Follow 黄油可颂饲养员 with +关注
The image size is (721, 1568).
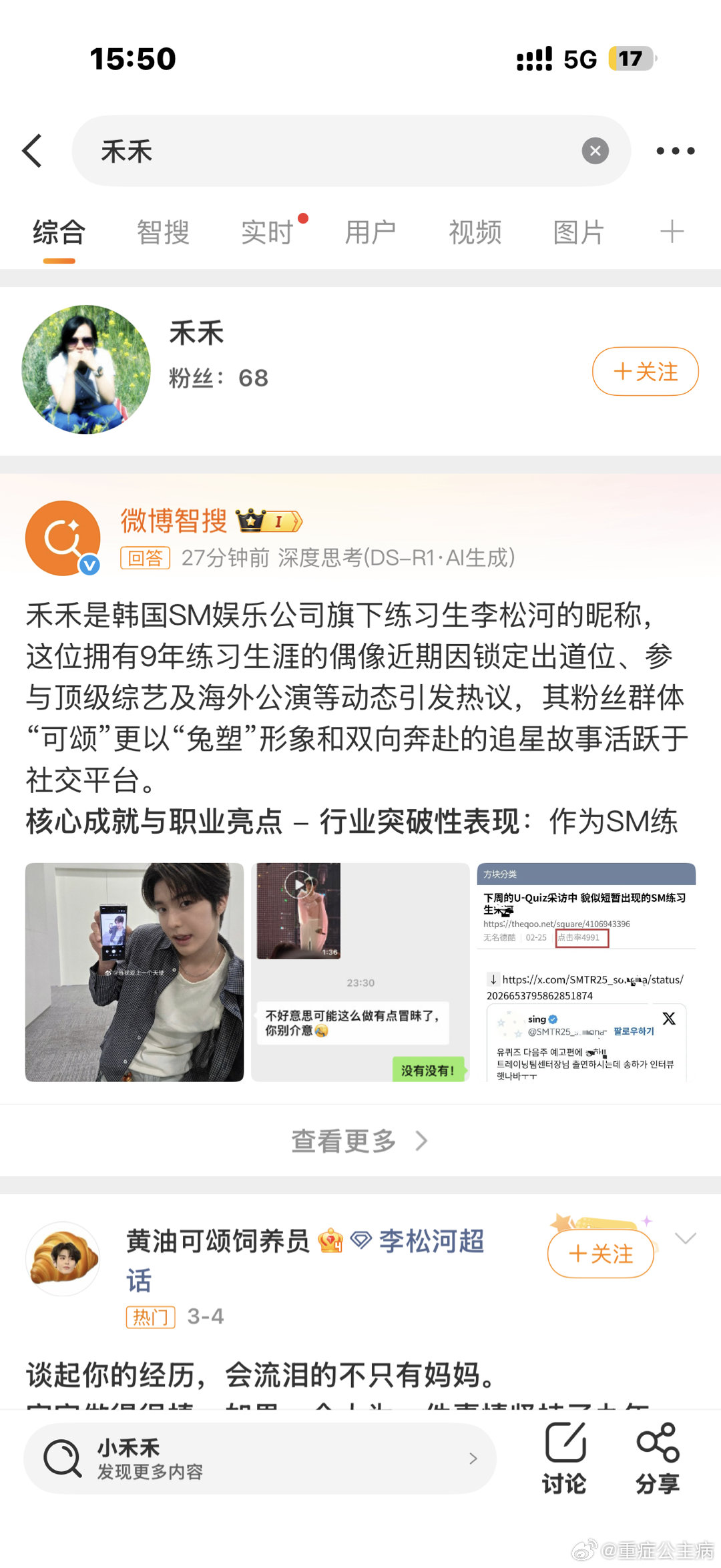pyautogui.click(x=599, y=1254)
